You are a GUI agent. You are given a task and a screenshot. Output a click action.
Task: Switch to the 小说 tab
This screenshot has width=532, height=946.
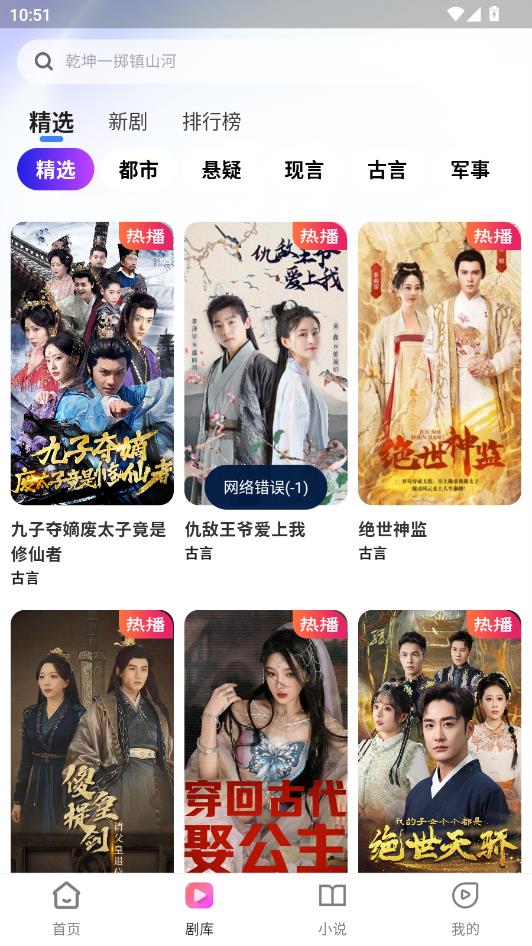[332, 909]
